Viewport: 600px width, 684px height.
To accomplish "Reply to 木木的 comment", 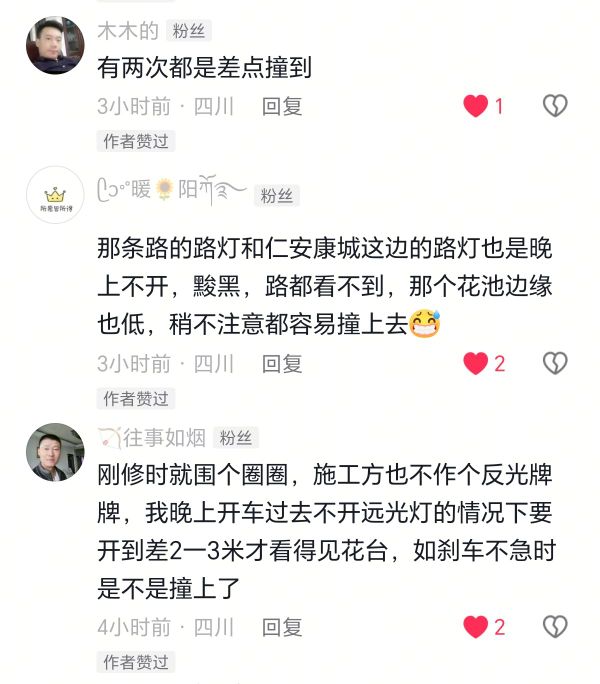I will 282,105.
